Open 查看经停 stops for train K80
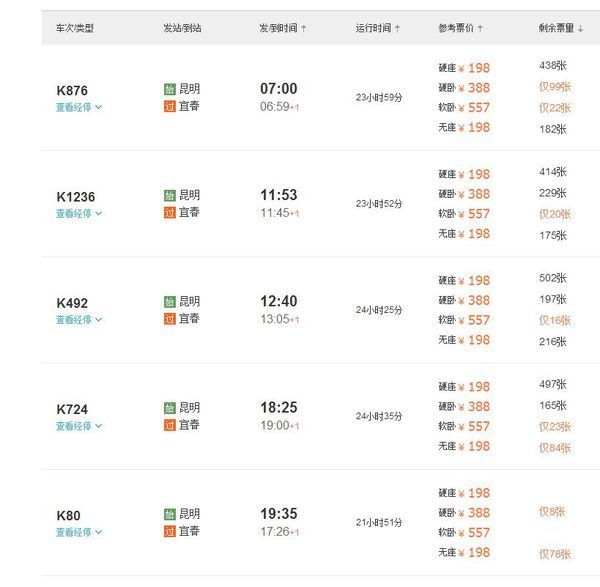This screenshot has height=587, width=600. point(79,533)
